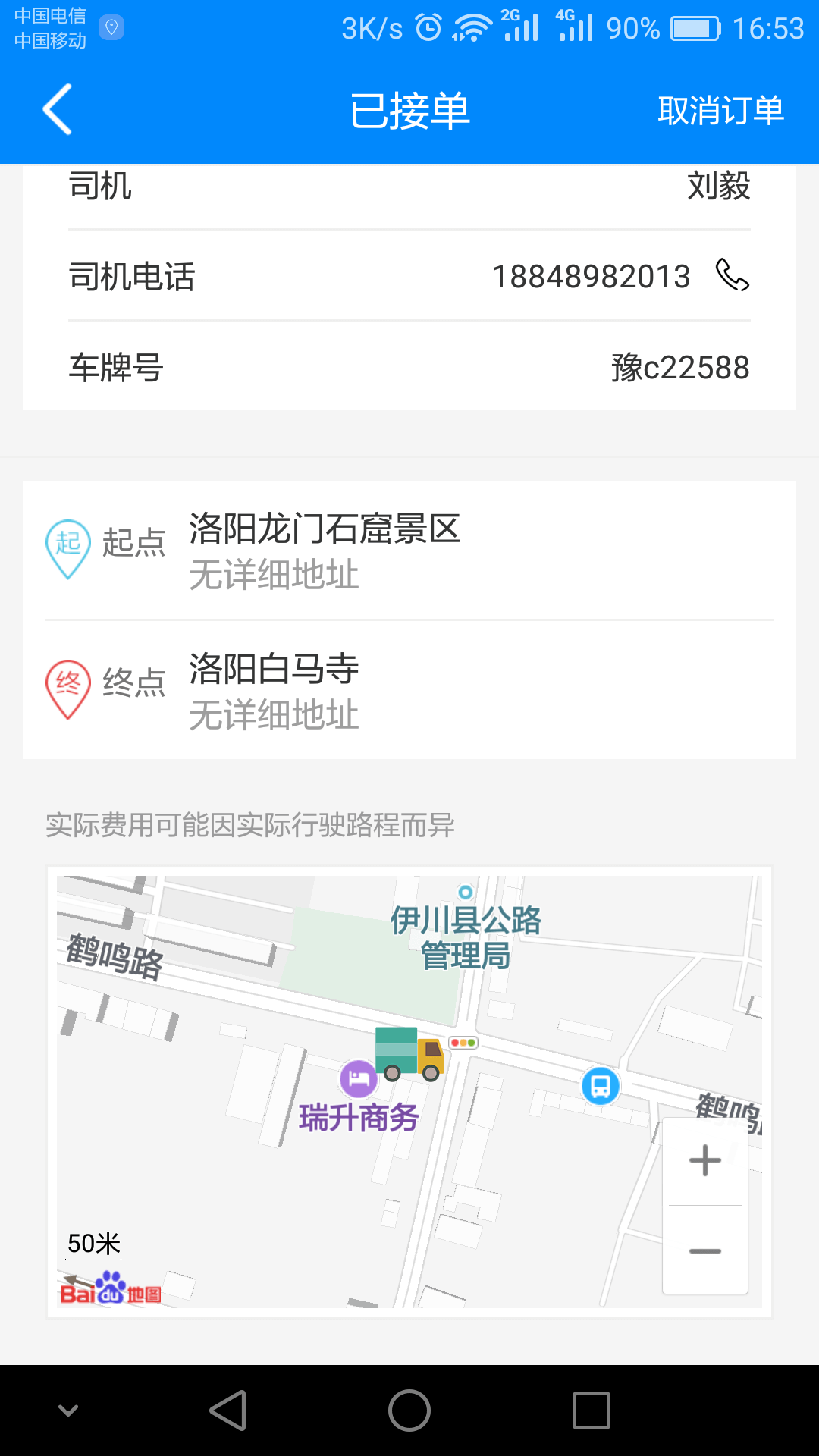
Task: Tap the system home button
Action: (x=409, y=1410)
